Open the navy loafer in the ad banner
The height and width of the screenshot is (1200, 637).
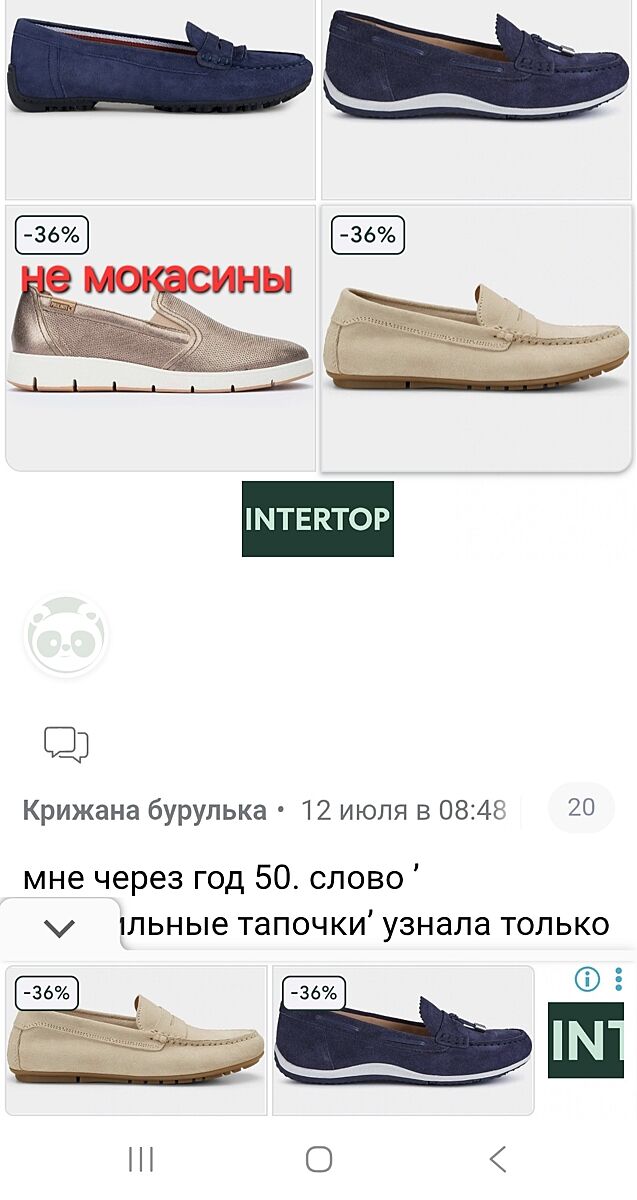pyautogui.click(x=403, y=1040)
